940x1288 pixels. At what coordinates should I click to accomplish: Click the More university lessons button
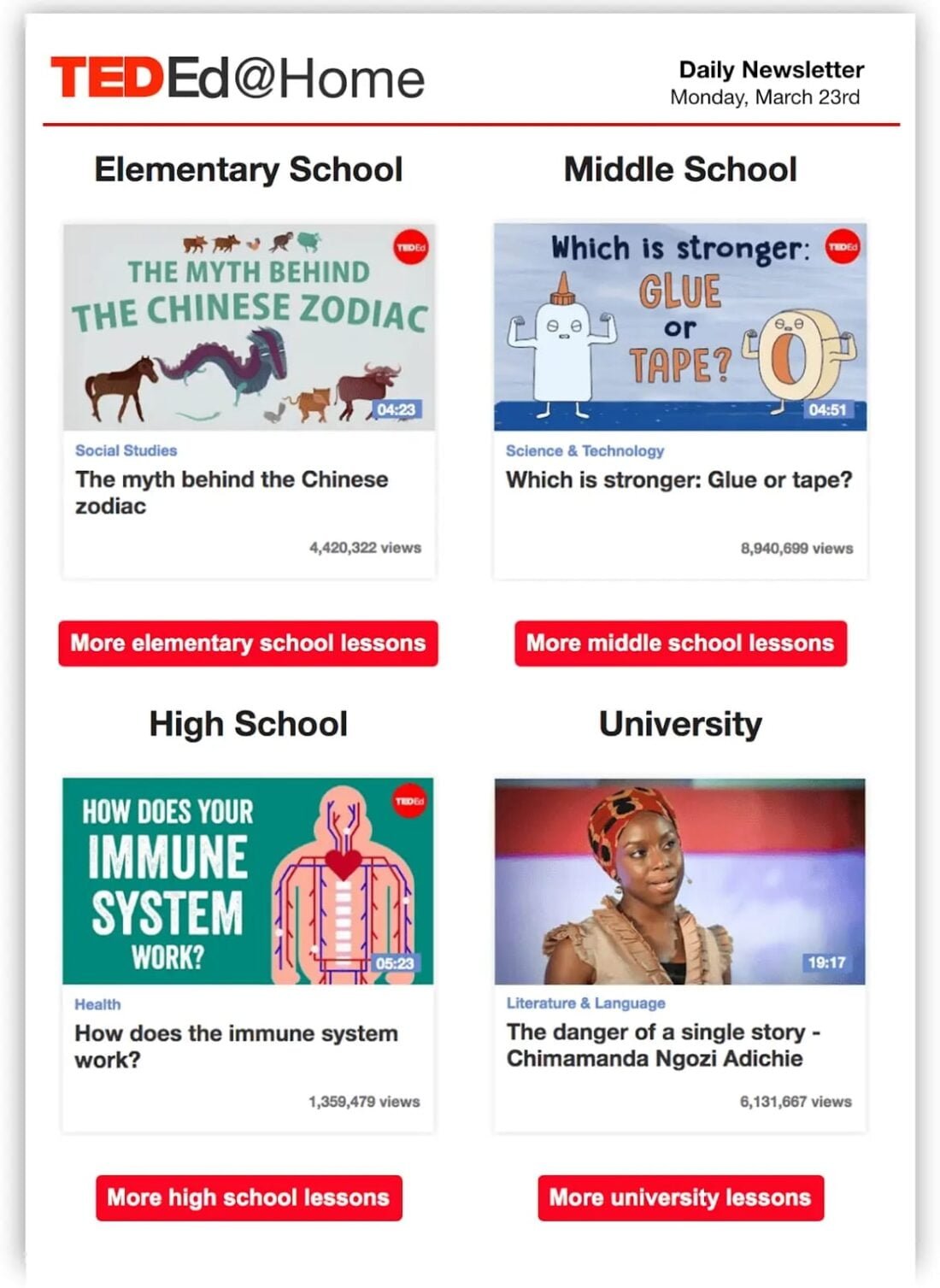point(679,1197)
